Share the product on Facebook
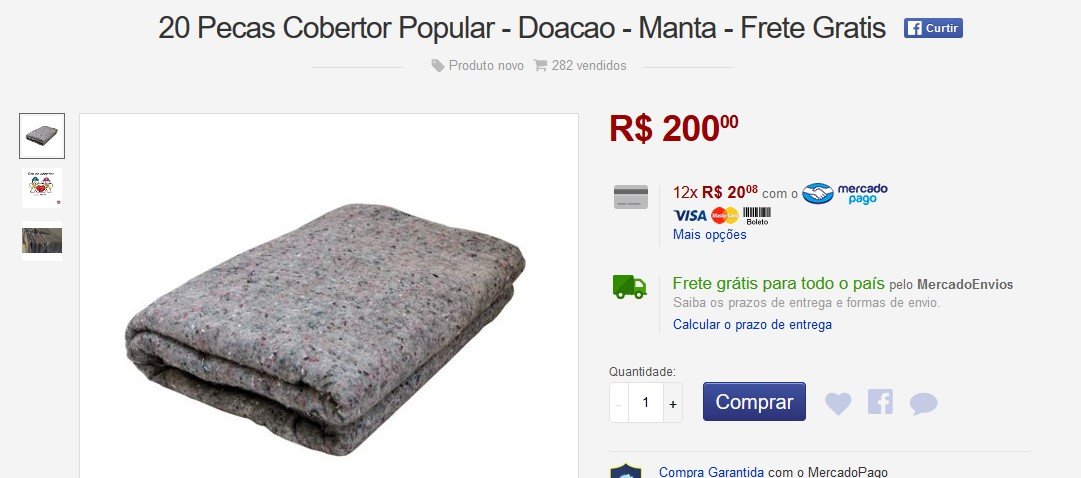 [880, 402]
